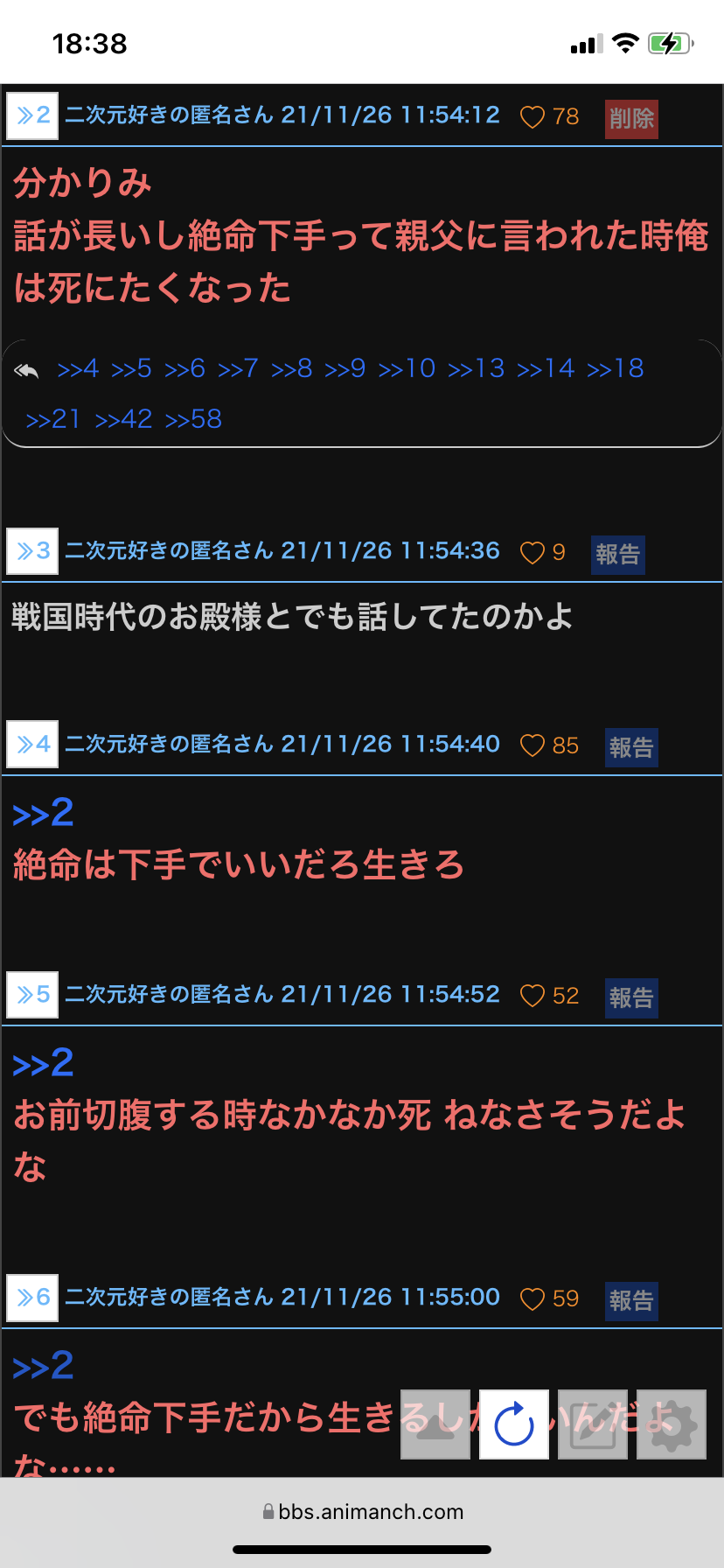Jump to top with up arrow button

[435, 1424]
